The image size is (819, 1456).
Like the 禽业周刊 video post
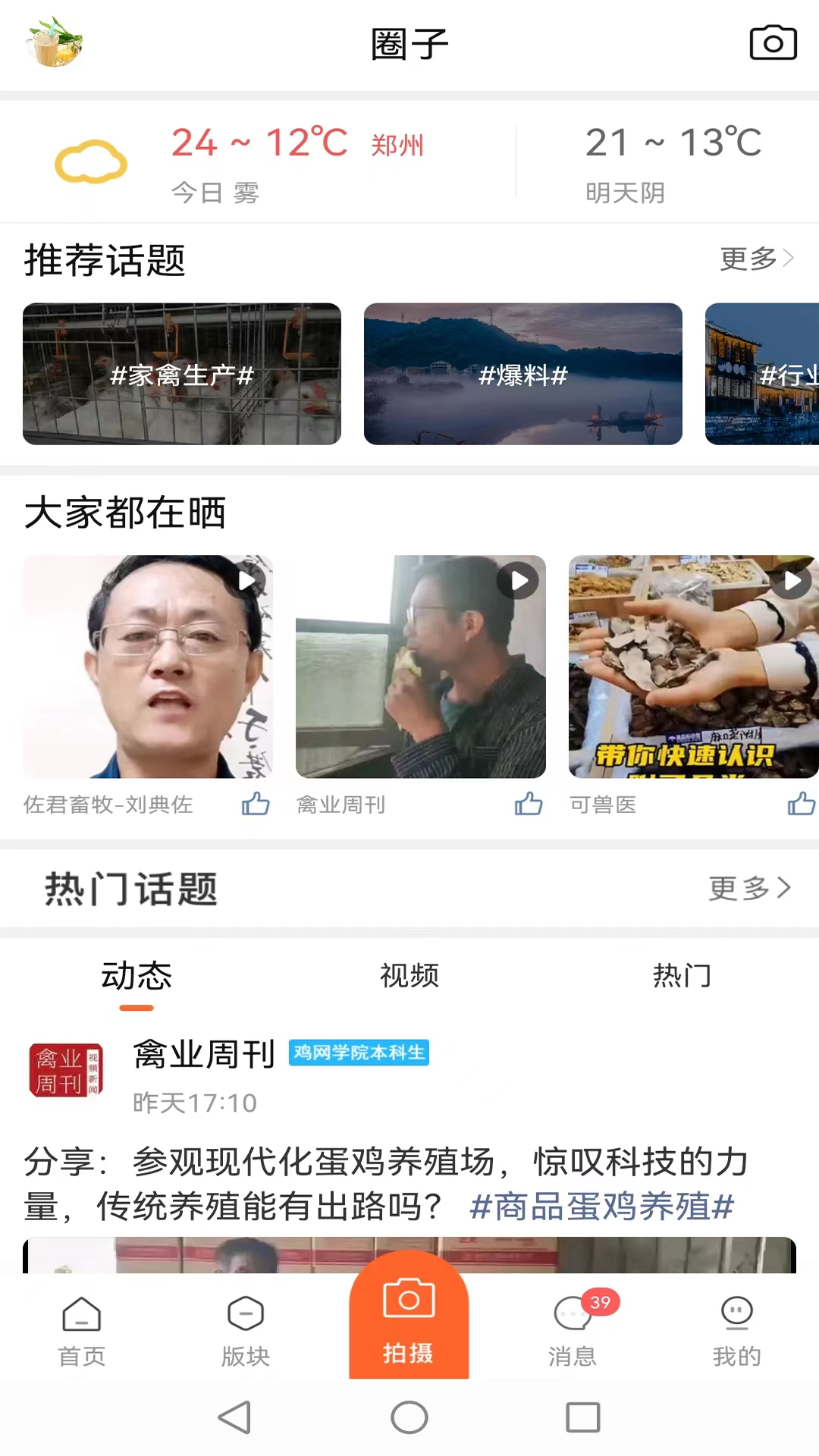tap(528, 805)
